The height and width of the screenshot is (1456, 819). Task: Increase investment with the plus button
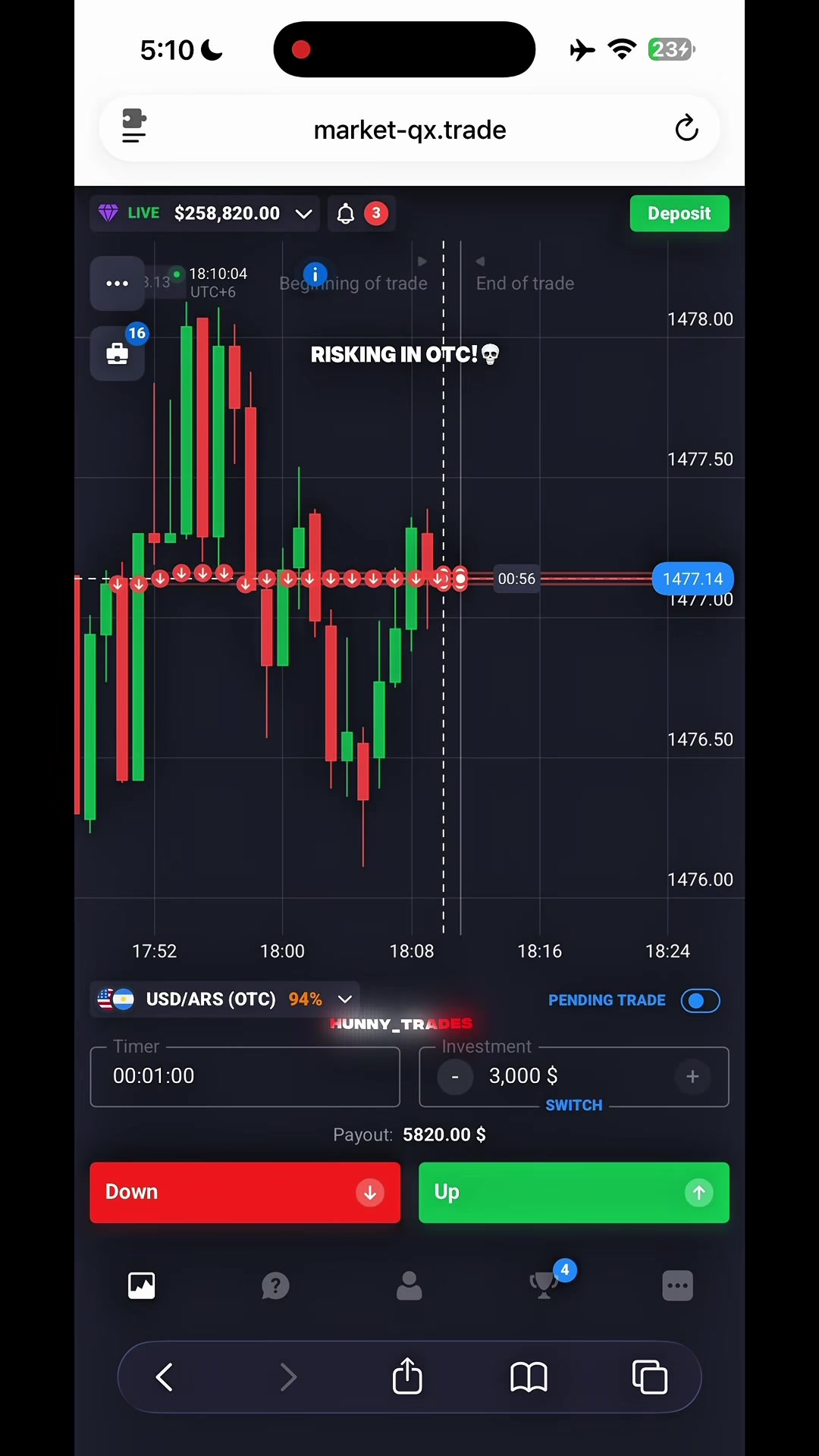pos(692,1076)
